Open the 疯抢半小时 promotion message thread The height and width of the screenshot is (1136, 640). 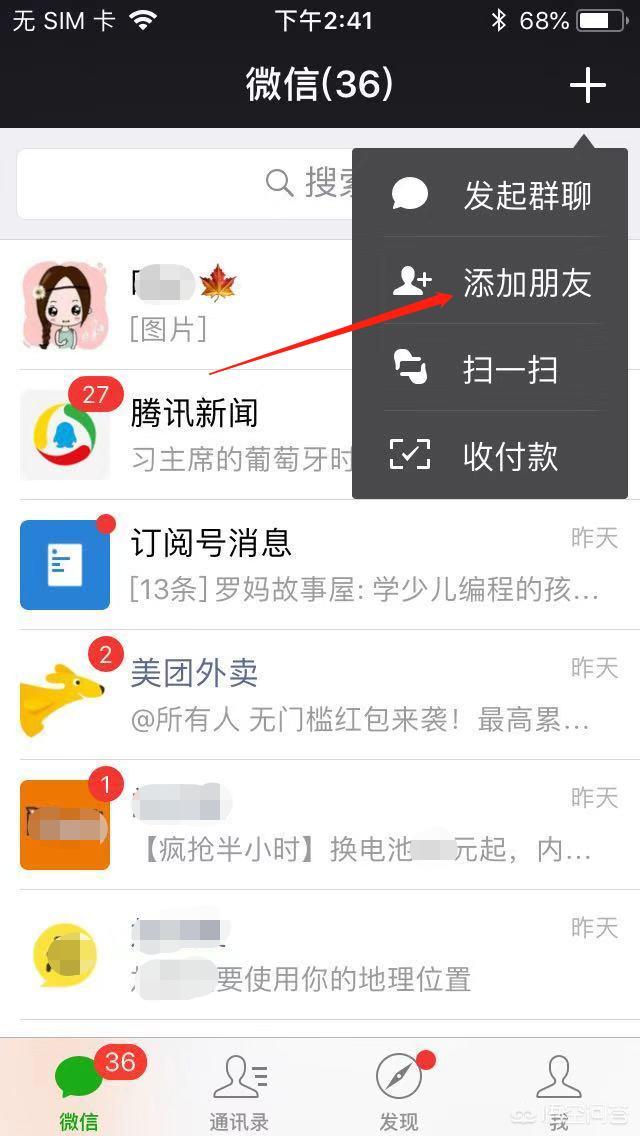(320, 824)
